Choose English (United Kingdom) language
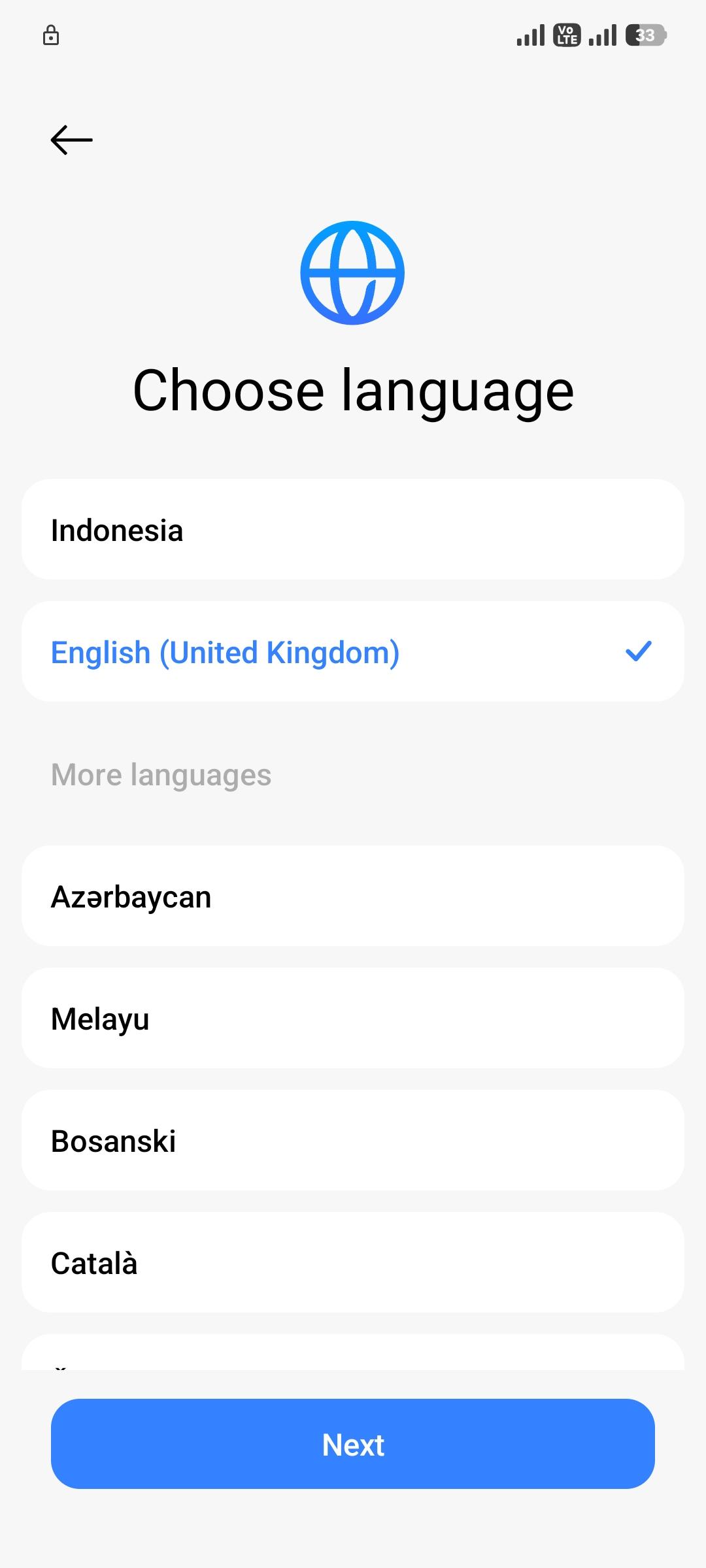706x1568 pixels. [x=353, y=652]
